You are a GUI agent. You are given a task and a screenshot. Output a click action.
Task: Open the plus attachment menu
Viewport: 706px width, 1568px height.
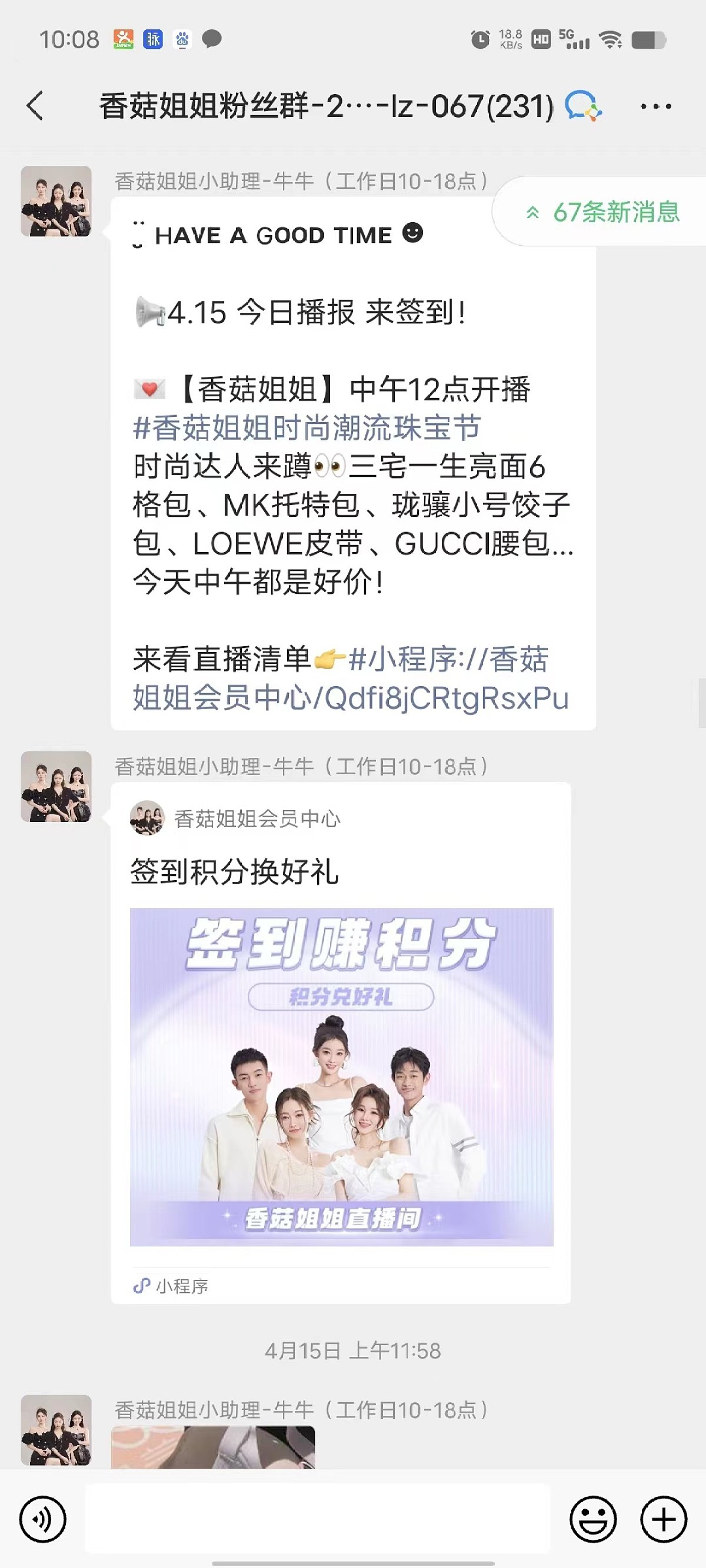(x=664, y=1519)
